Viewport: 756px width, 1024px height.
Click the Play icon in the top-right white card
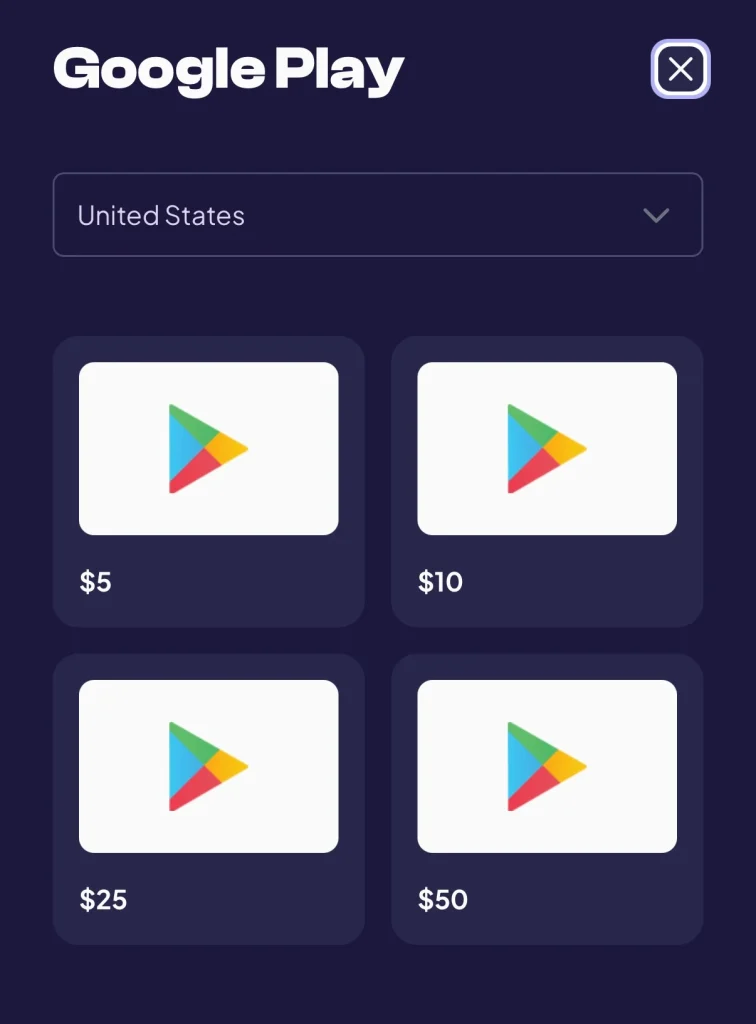pyautogui.click(x=547, y=447)
